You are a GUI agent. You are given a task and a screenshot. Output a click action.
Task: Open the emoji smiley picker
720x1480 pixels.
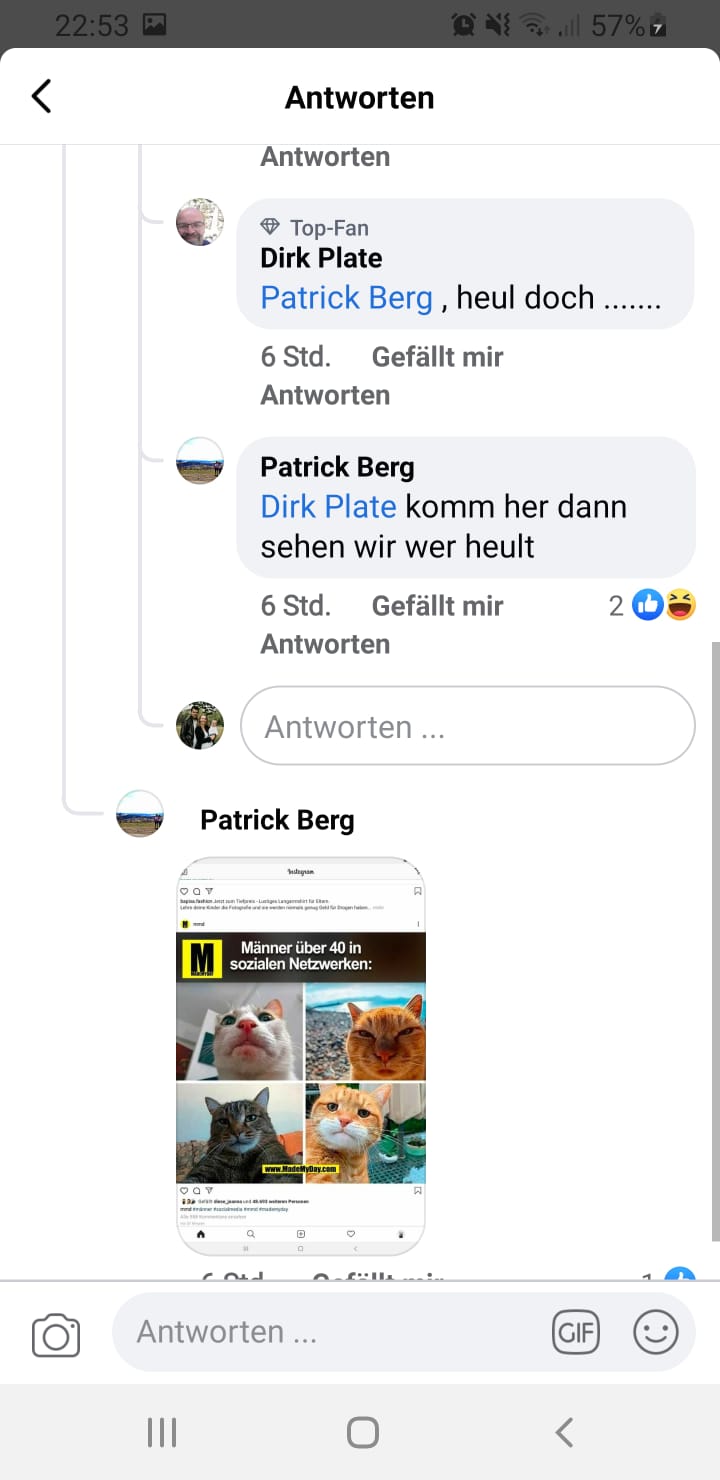point(656,1332)
